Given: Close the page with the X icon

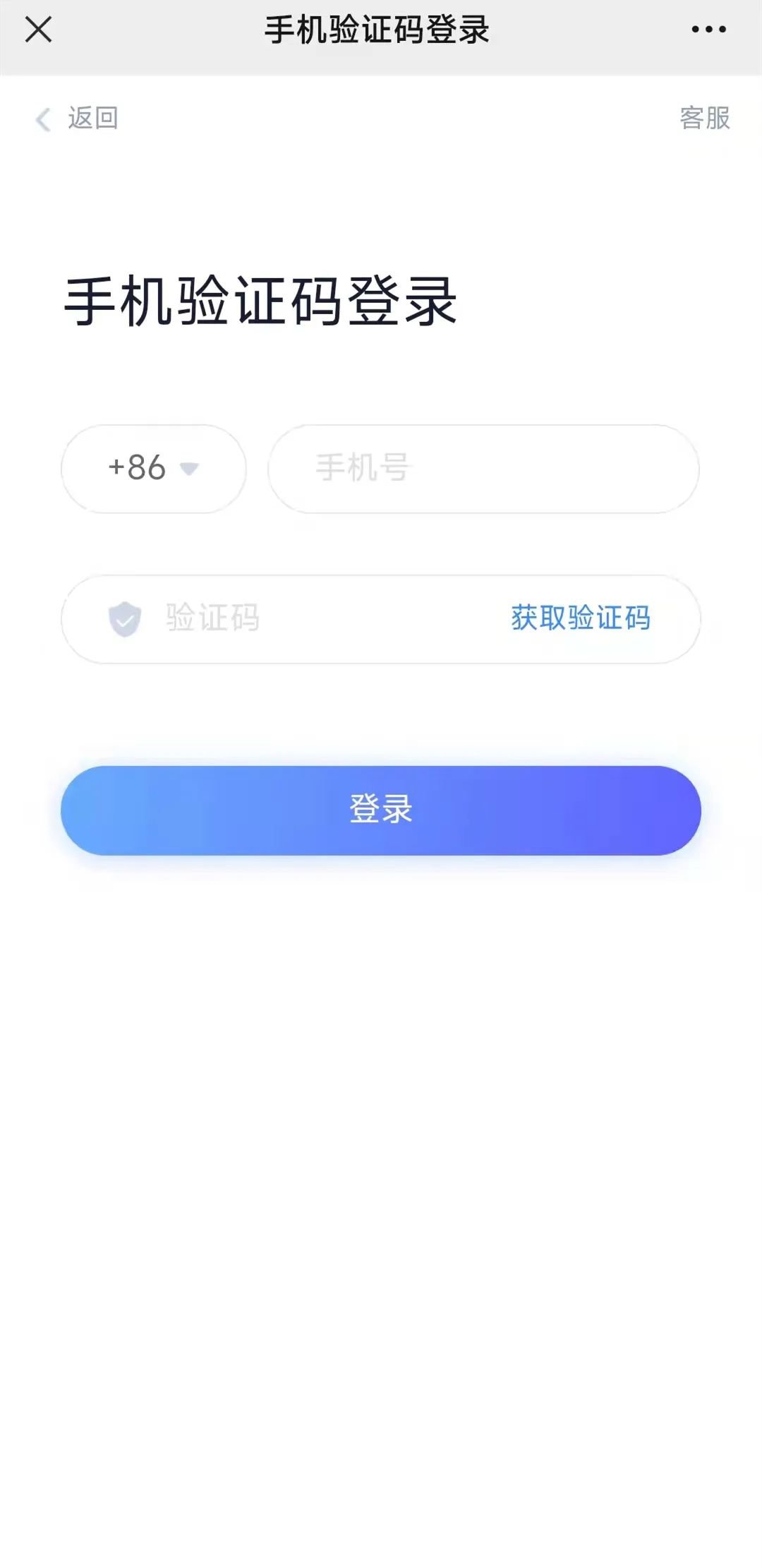Looking at the screenshot, I should 38,30.
